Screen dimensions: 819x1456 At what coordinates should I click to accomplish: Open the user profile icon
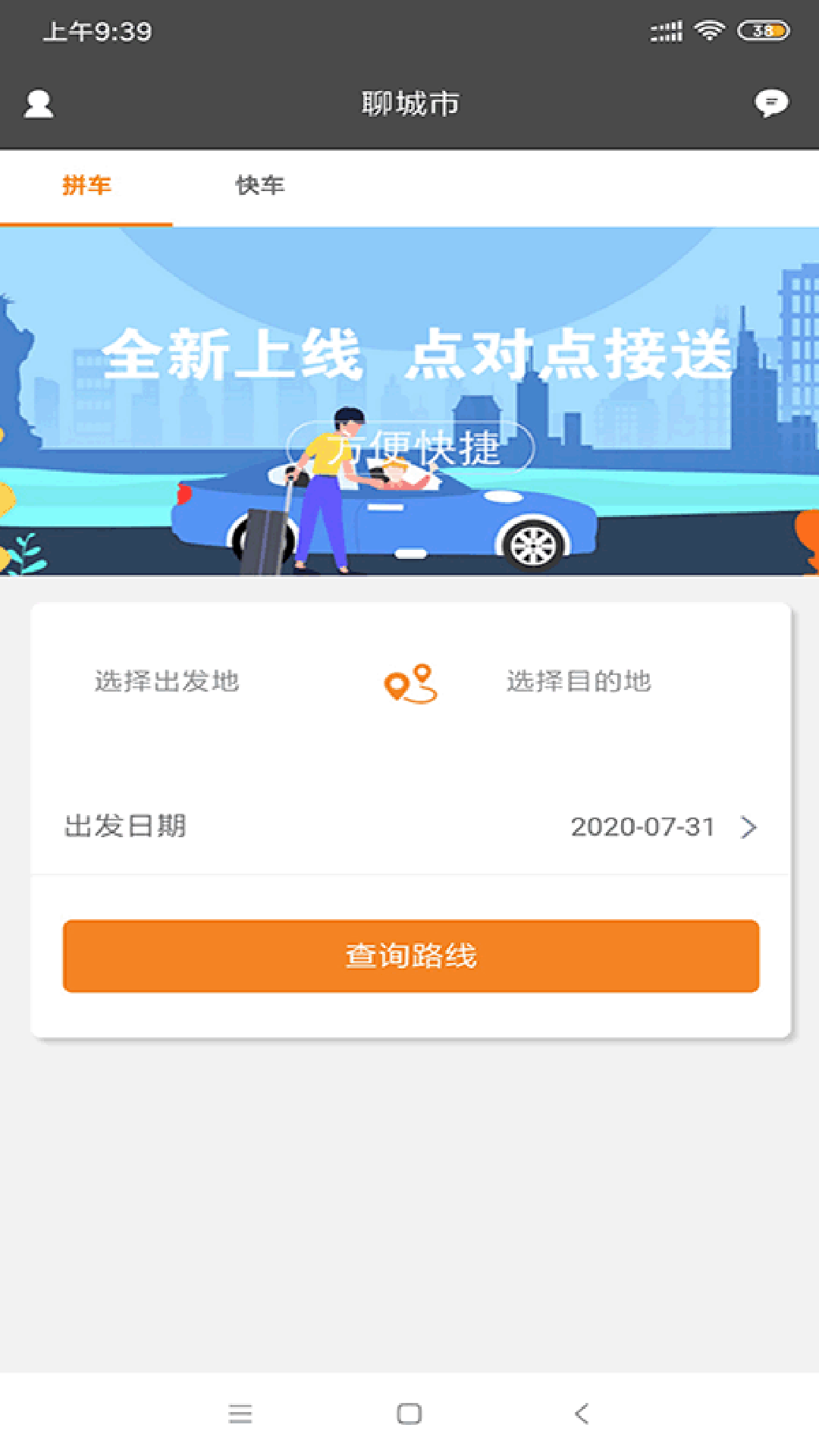[x=39, y=103]
